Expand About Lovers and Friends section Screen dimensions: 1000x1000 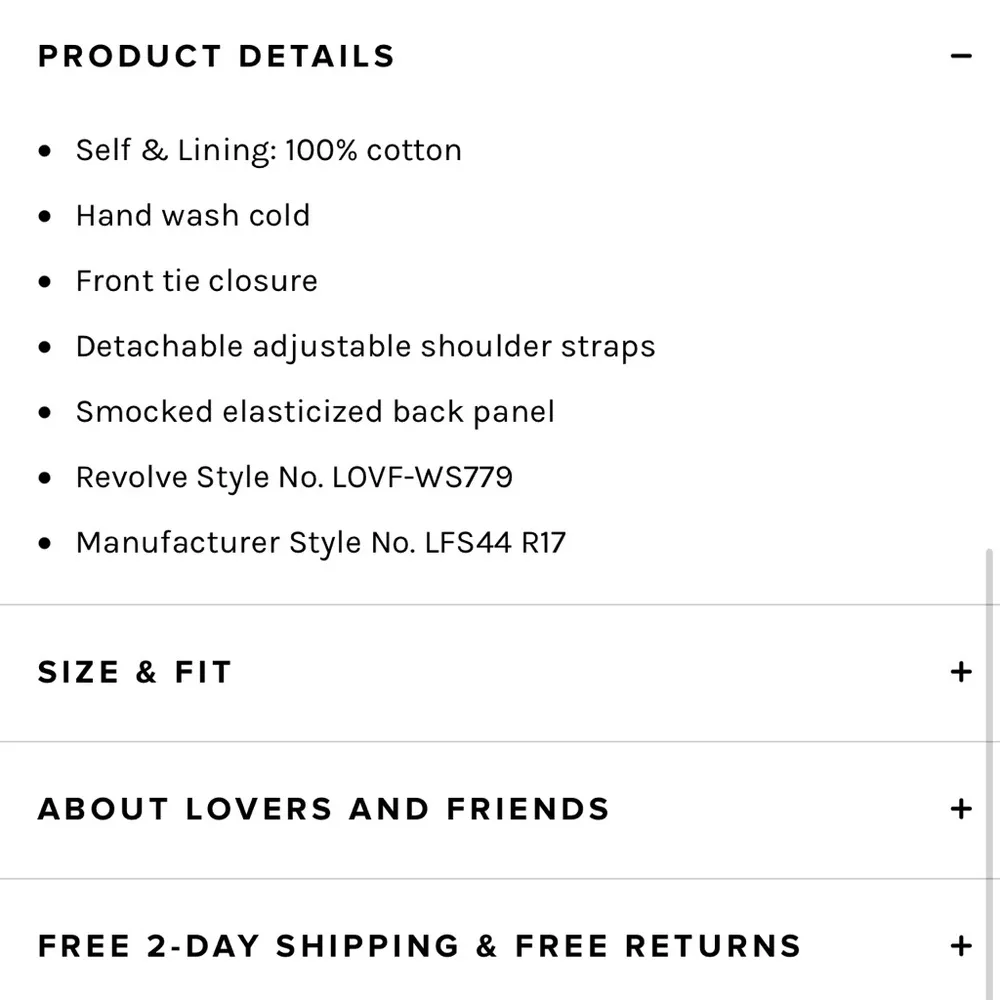click(x=961, y=809)
